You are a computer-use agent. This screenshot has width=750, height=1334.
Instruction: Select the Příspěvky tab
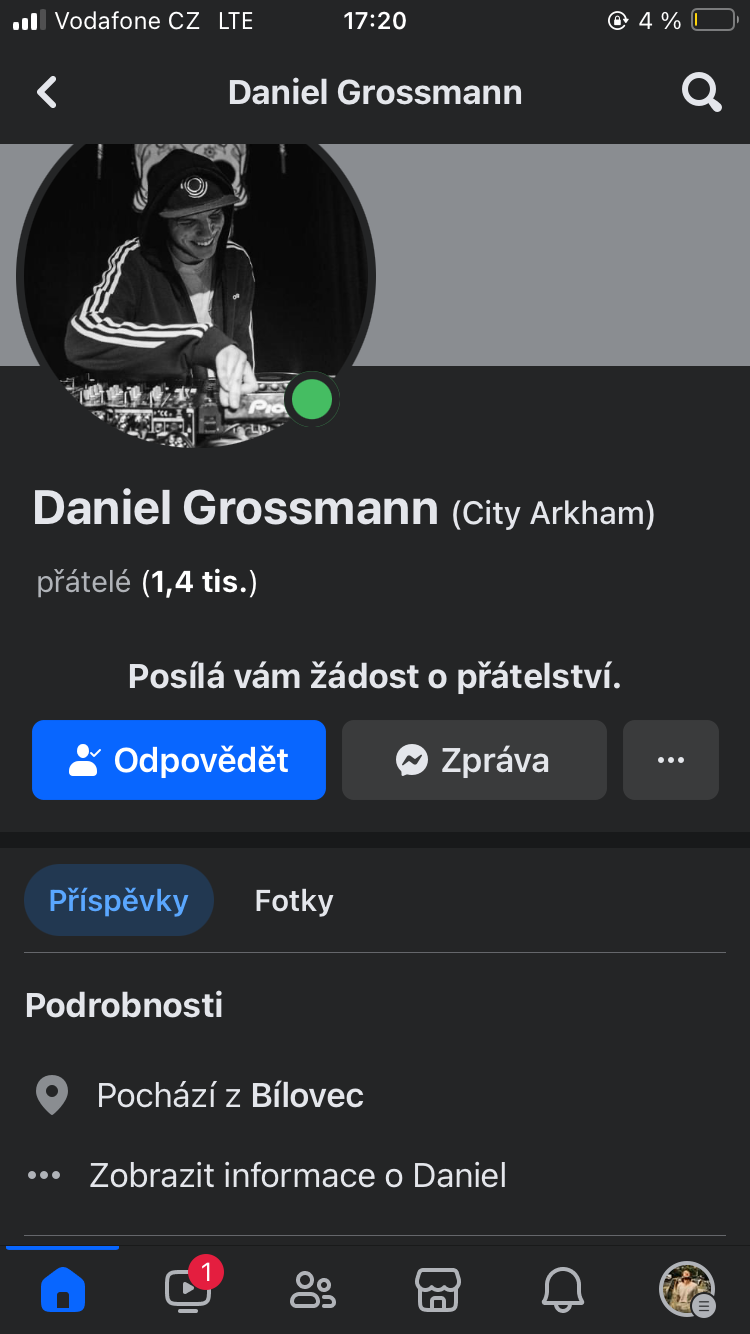tap(119, 900)
